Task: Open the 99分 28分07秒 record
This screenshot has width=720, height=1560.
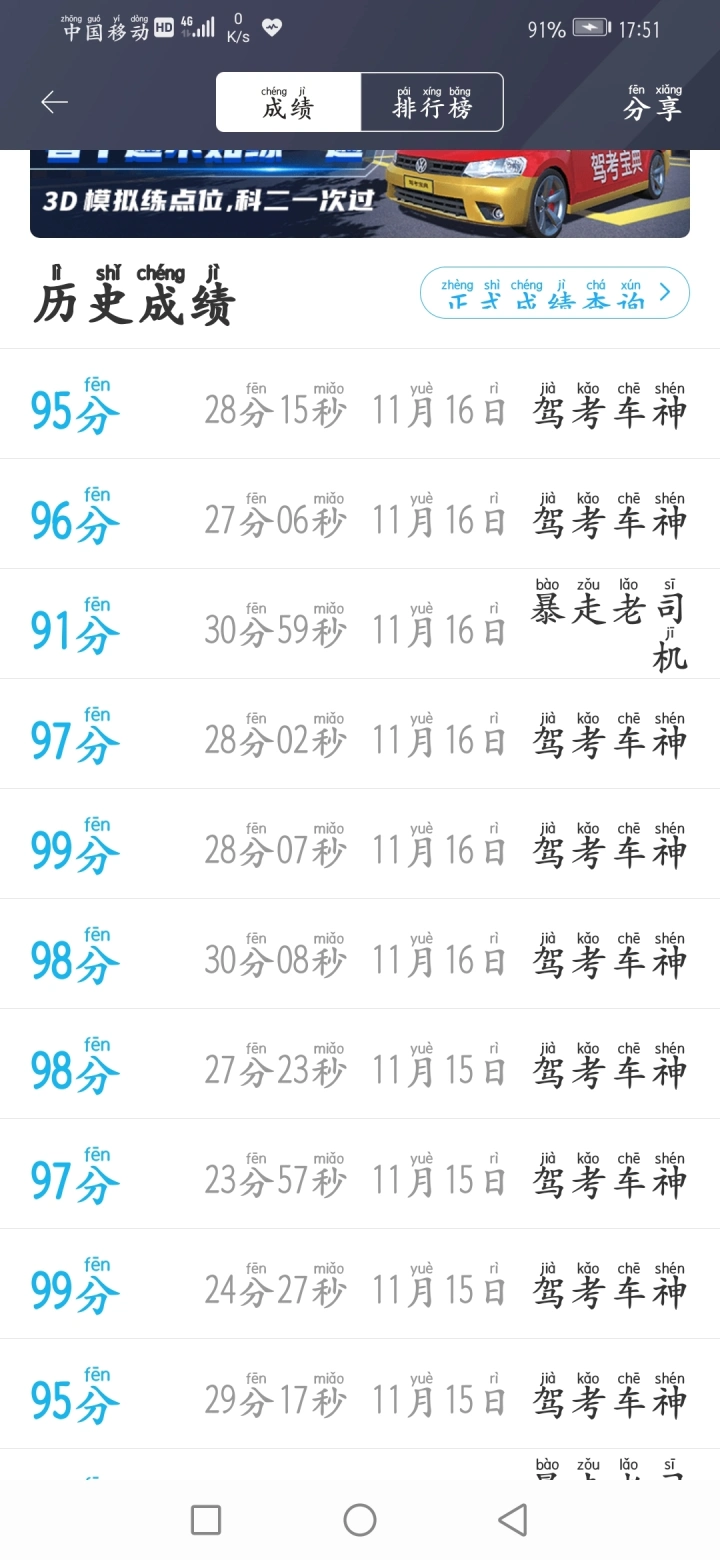Action: [x=360, y=844]
